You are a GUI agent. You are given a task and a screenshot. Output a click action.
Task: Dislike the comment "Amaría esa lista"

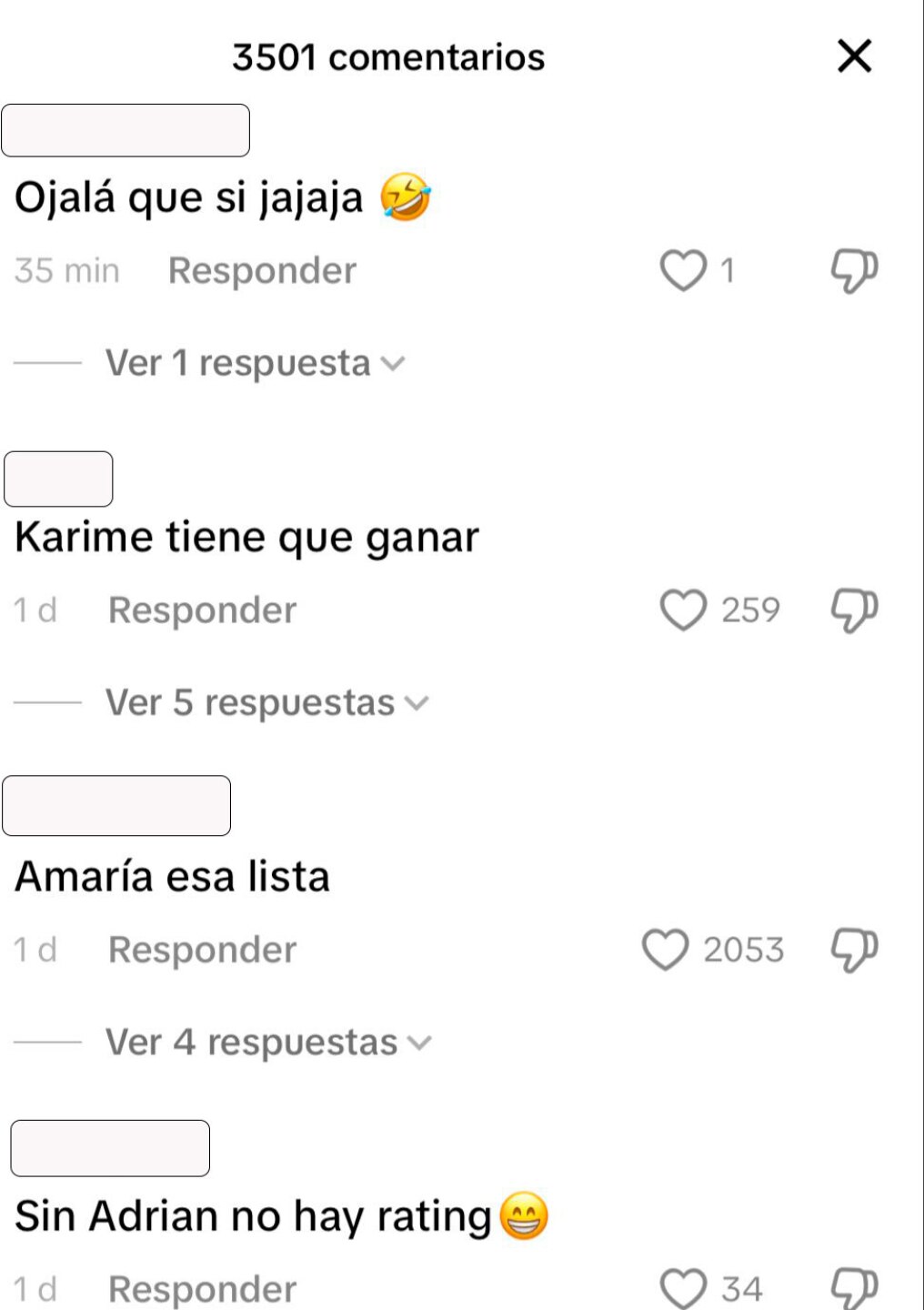coord(854,950)
